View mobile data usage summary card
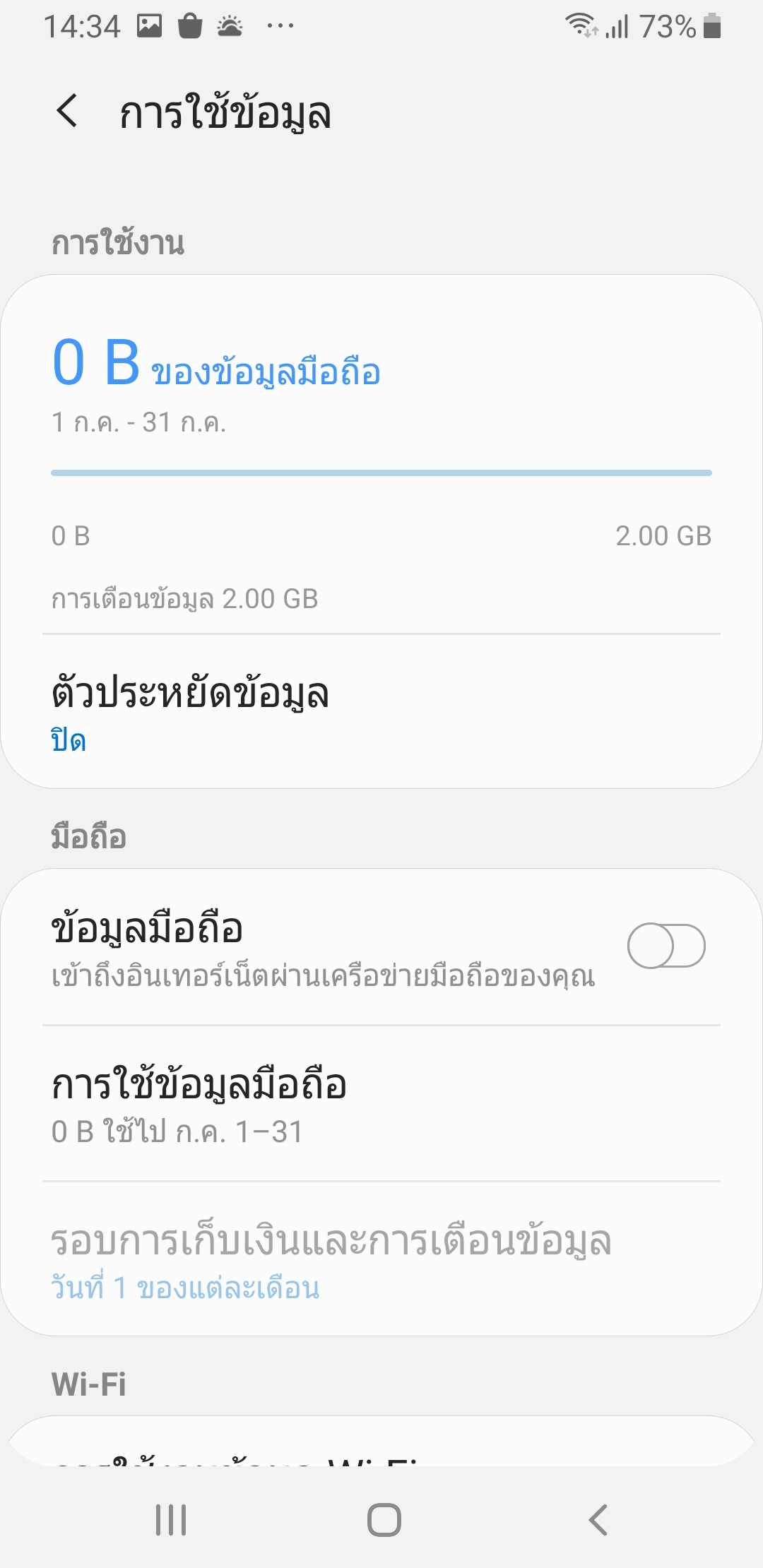 coord(381,452)
